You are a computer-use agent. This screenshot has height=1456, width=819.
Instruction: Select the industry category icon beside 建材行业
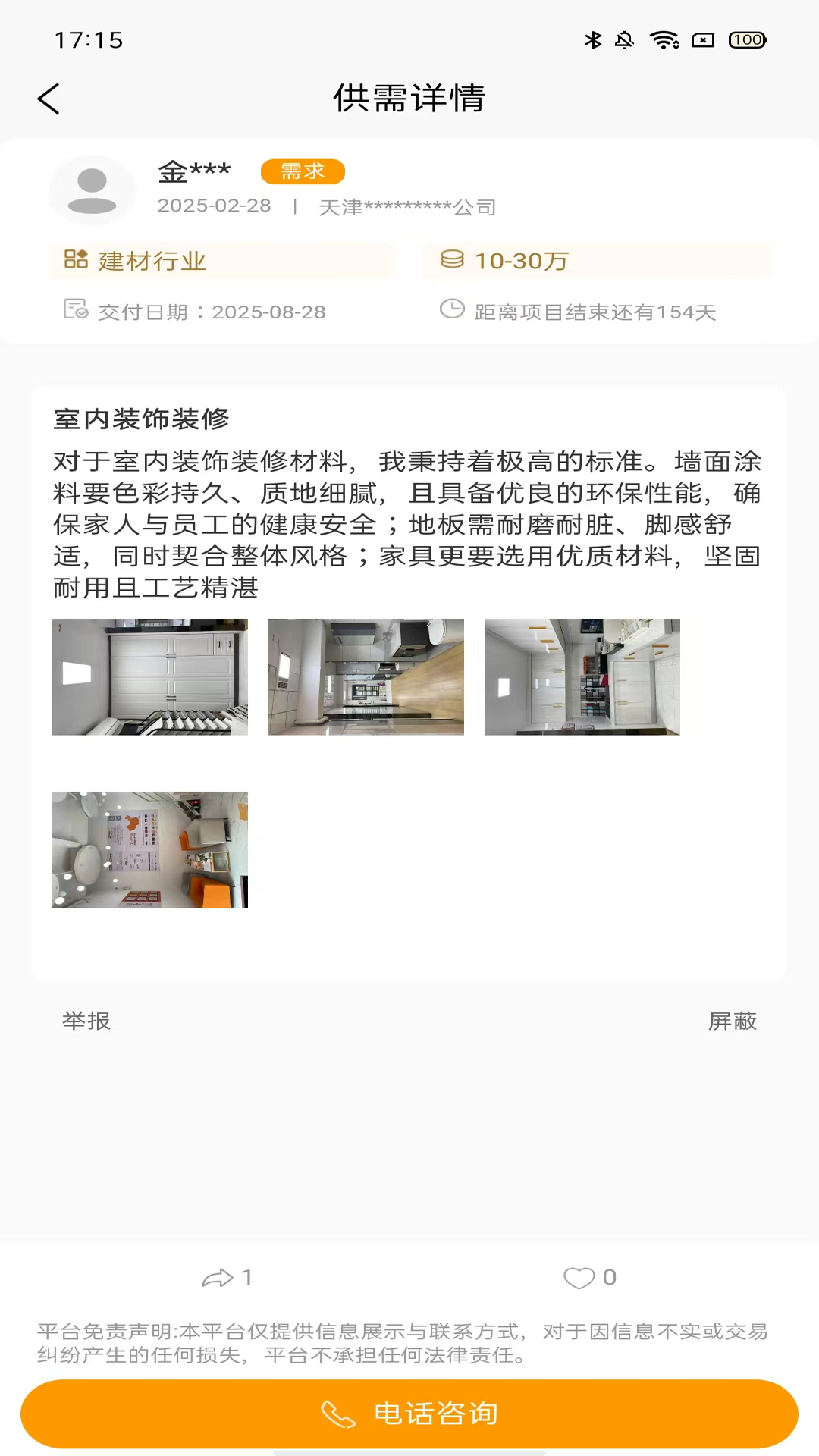(74, 260)
